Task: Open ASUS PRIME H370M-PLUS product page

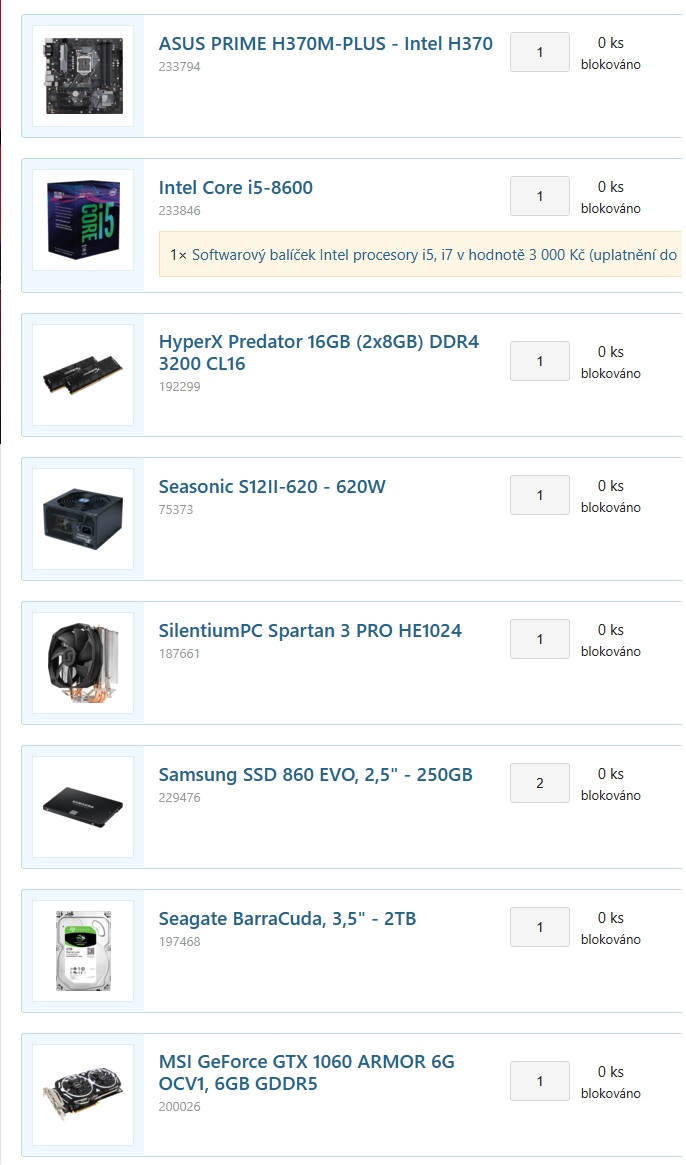Action: click(325, 44)
